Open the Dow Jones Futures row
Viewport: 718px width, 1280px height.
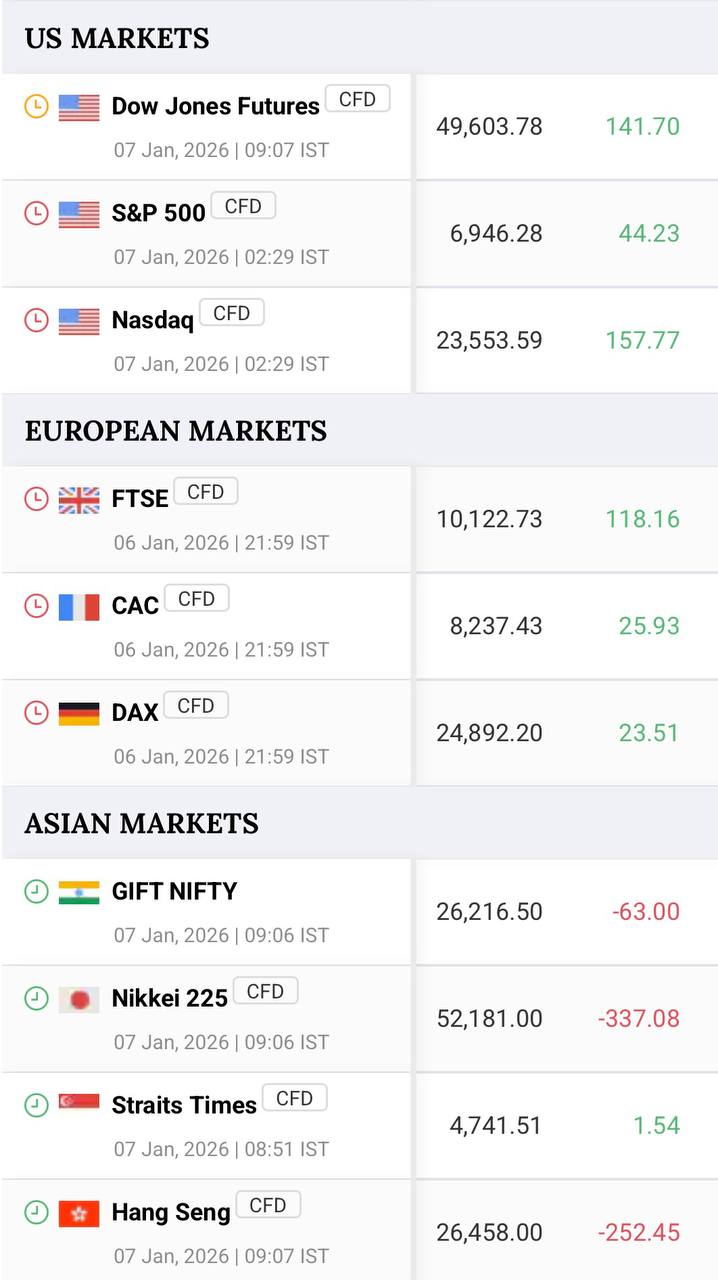point(215,107)
